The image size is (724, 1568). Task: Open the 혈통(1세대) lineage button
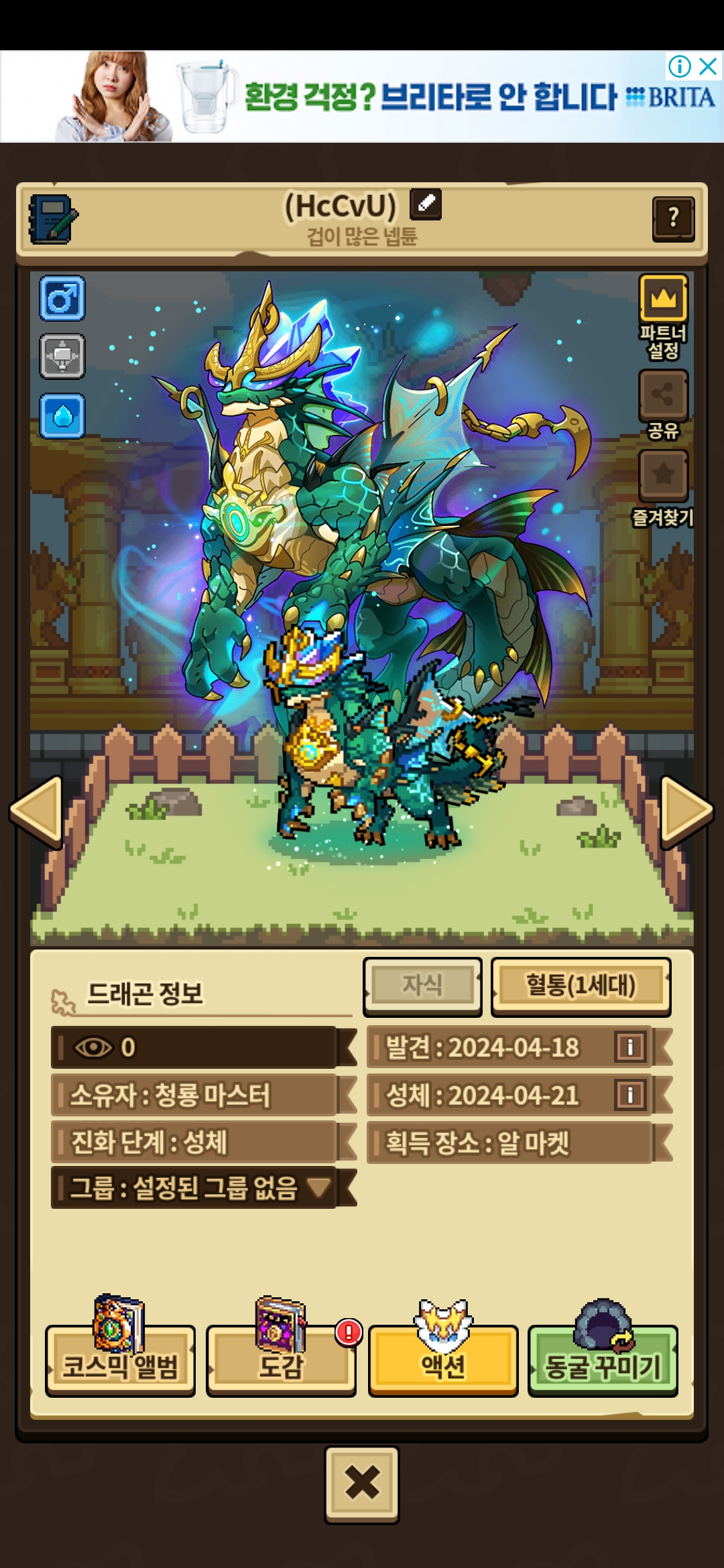[x=581, y=986]
